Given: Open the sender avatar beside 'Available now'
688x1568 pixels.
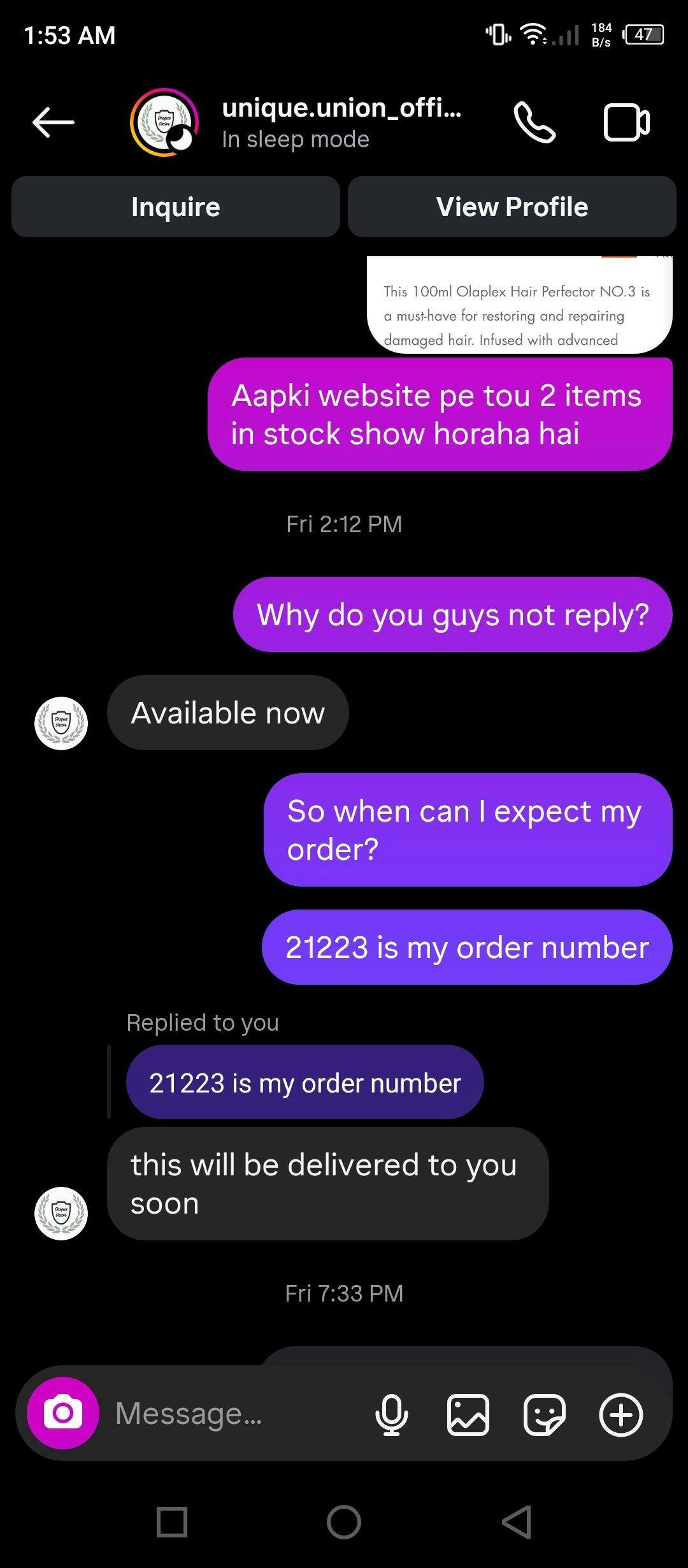Looking at the screenshot, I should coord(61,723).
